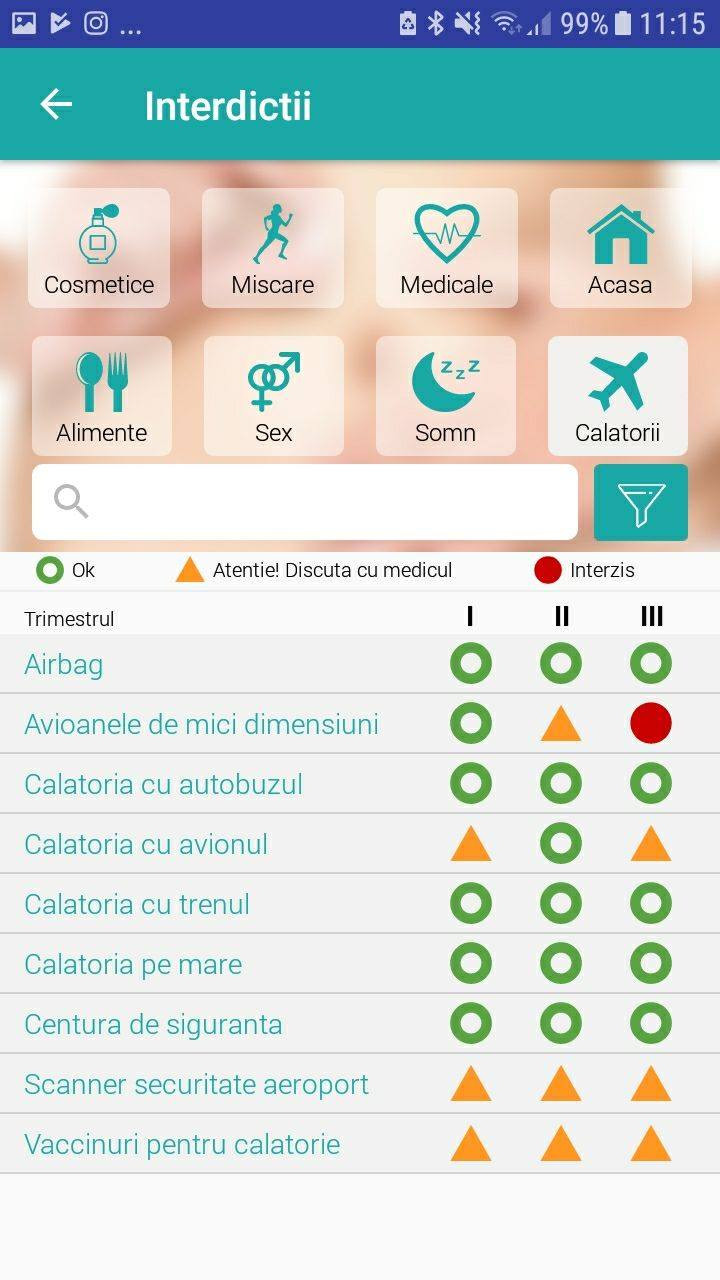The height and width of the screenshot is (1280, 720).
Task: Open the Sex category
Action: (273, 396)
